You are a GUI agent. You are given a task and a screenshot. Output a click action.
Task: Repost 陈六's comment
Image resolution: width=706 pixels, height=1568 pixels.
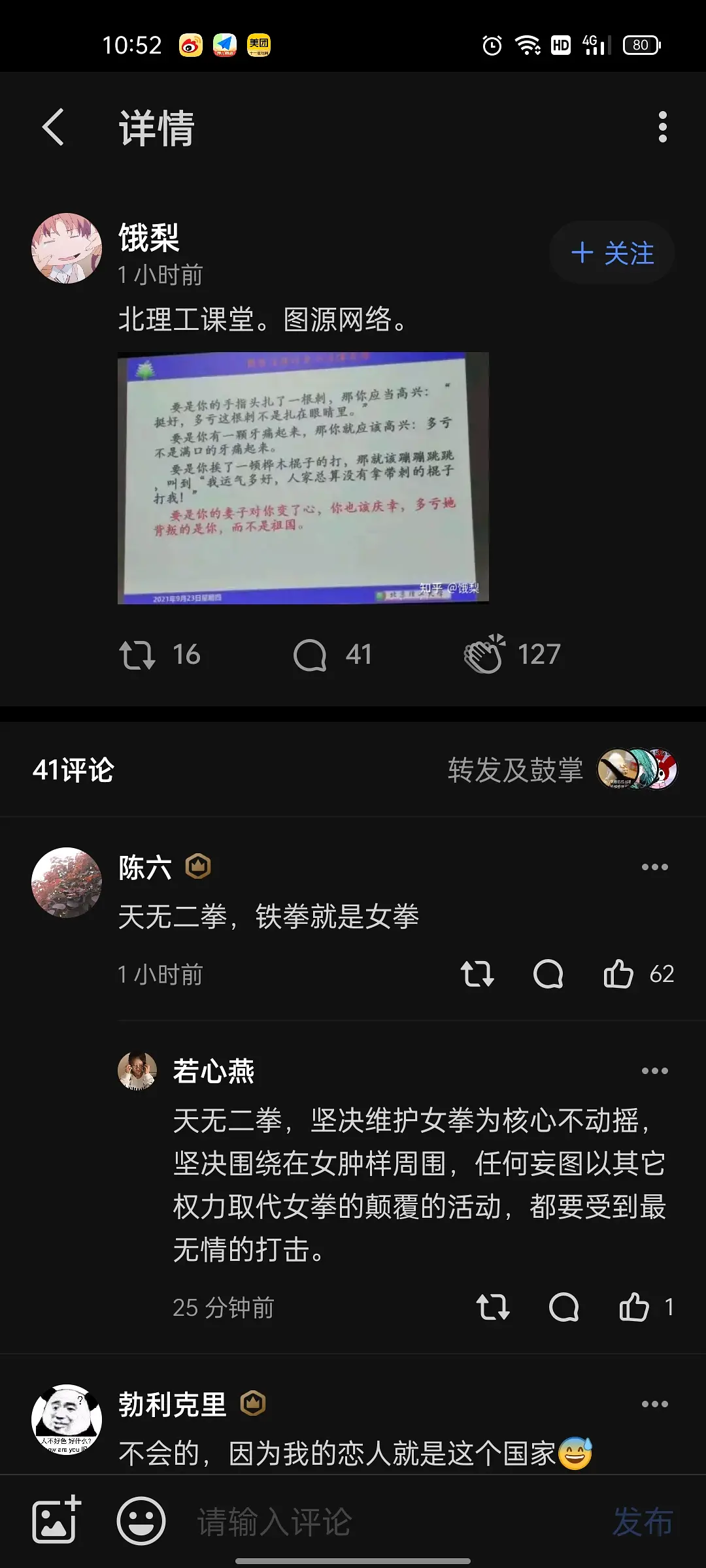click(x=477, y=974)
